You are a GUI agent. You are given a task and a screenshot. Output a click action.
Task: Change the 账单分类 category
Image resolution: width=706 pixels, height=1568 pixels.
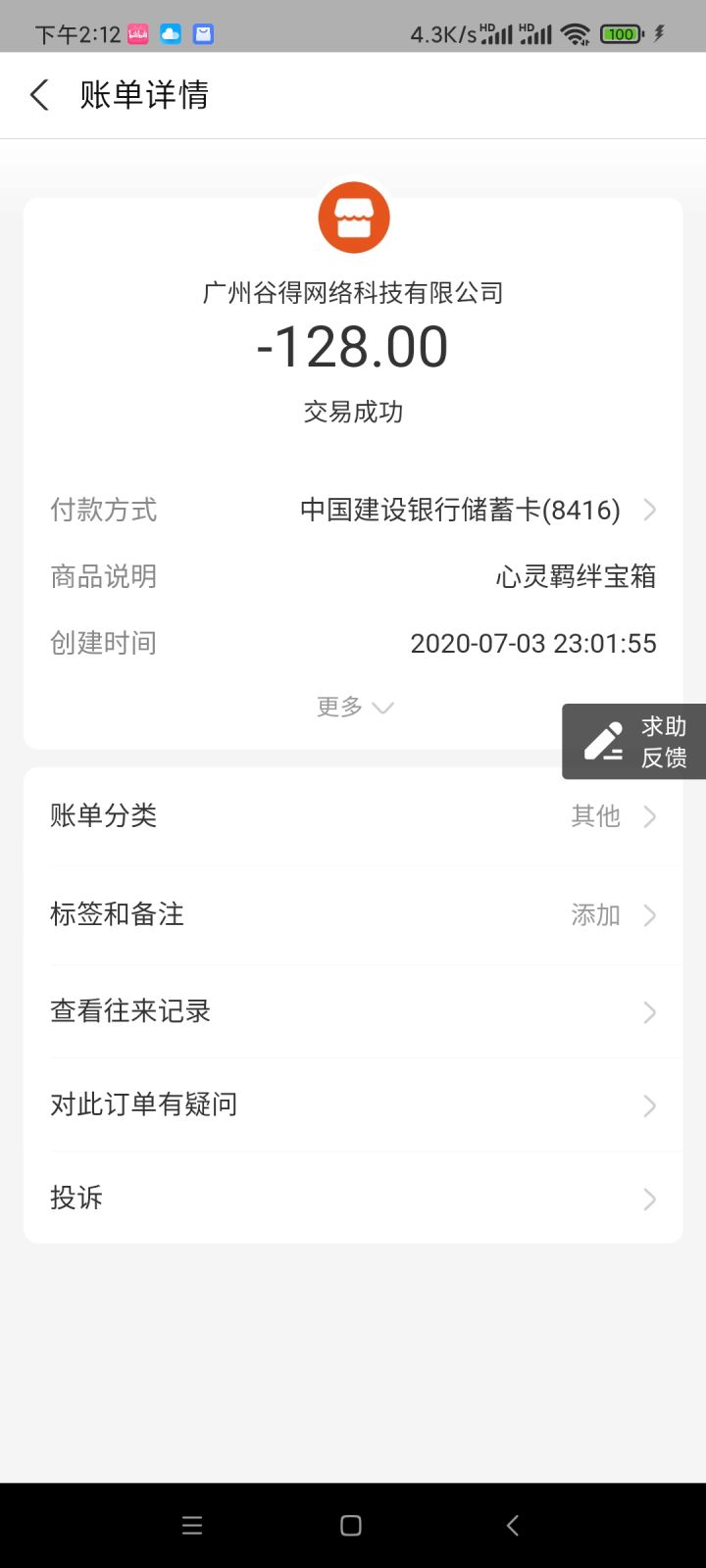point(353,815)
